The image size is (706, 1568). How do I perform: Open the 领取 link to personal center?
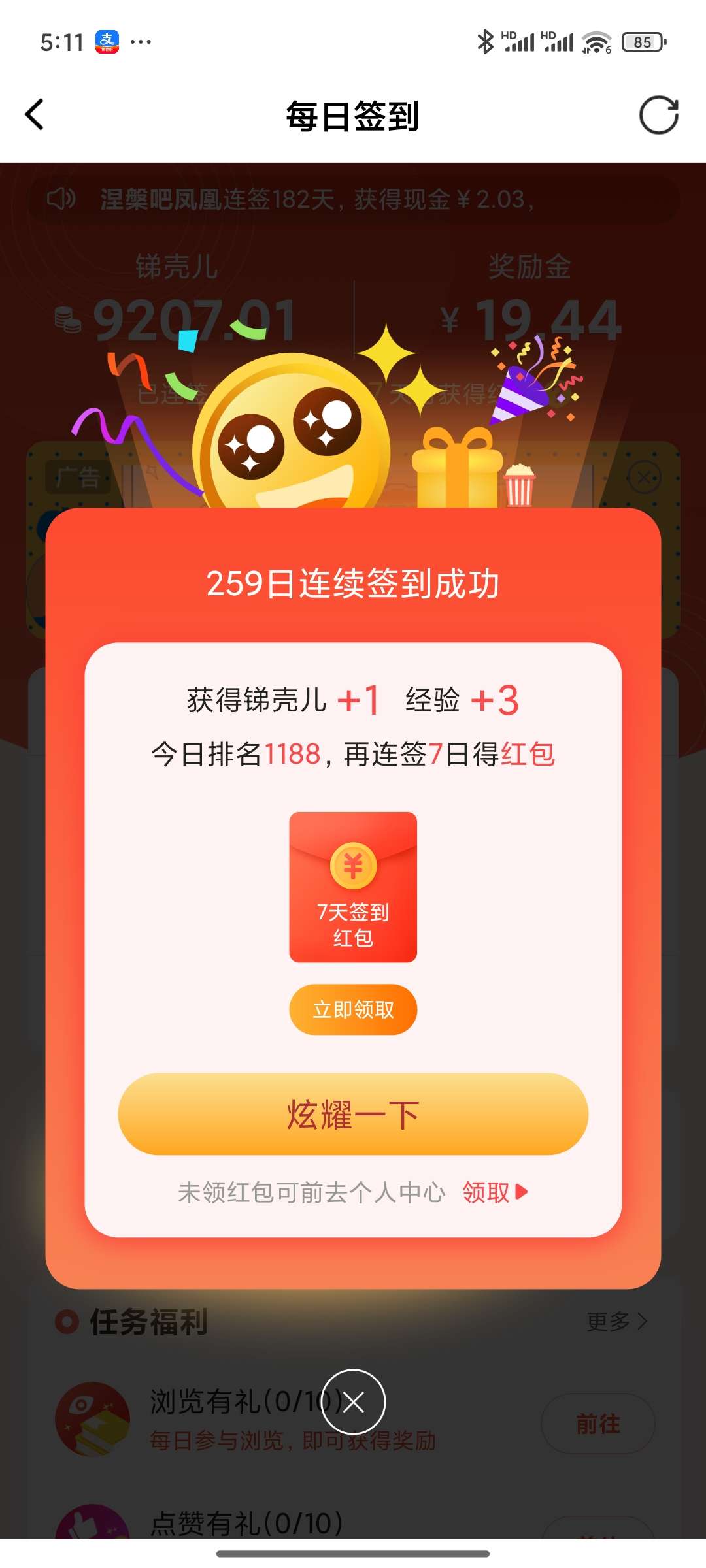click(x=495, y=1192)
